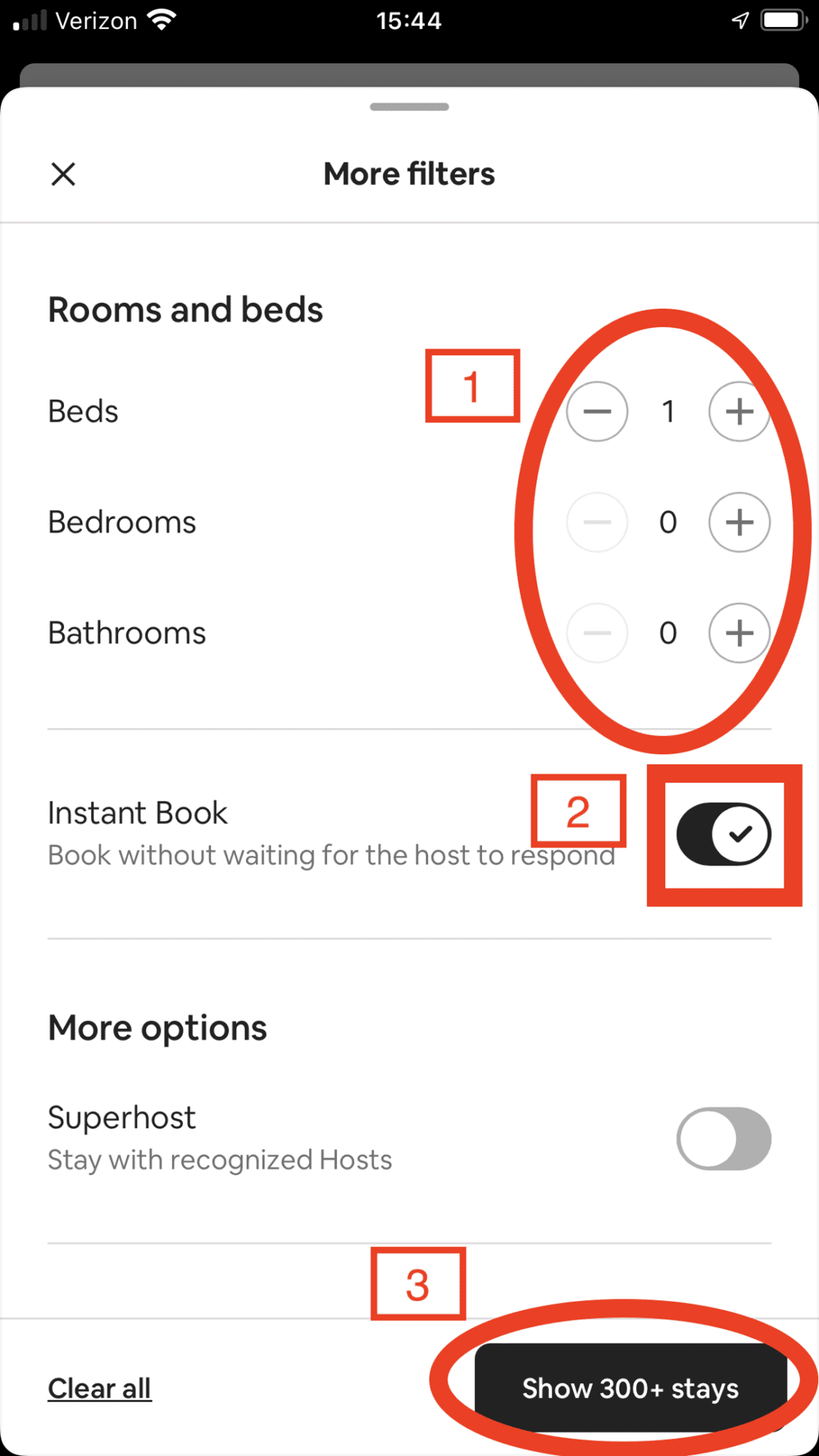This screenshot has width=819, height=1456.
Task: Add one to the Bathrooms count
Action: click(x=739, y=633)
